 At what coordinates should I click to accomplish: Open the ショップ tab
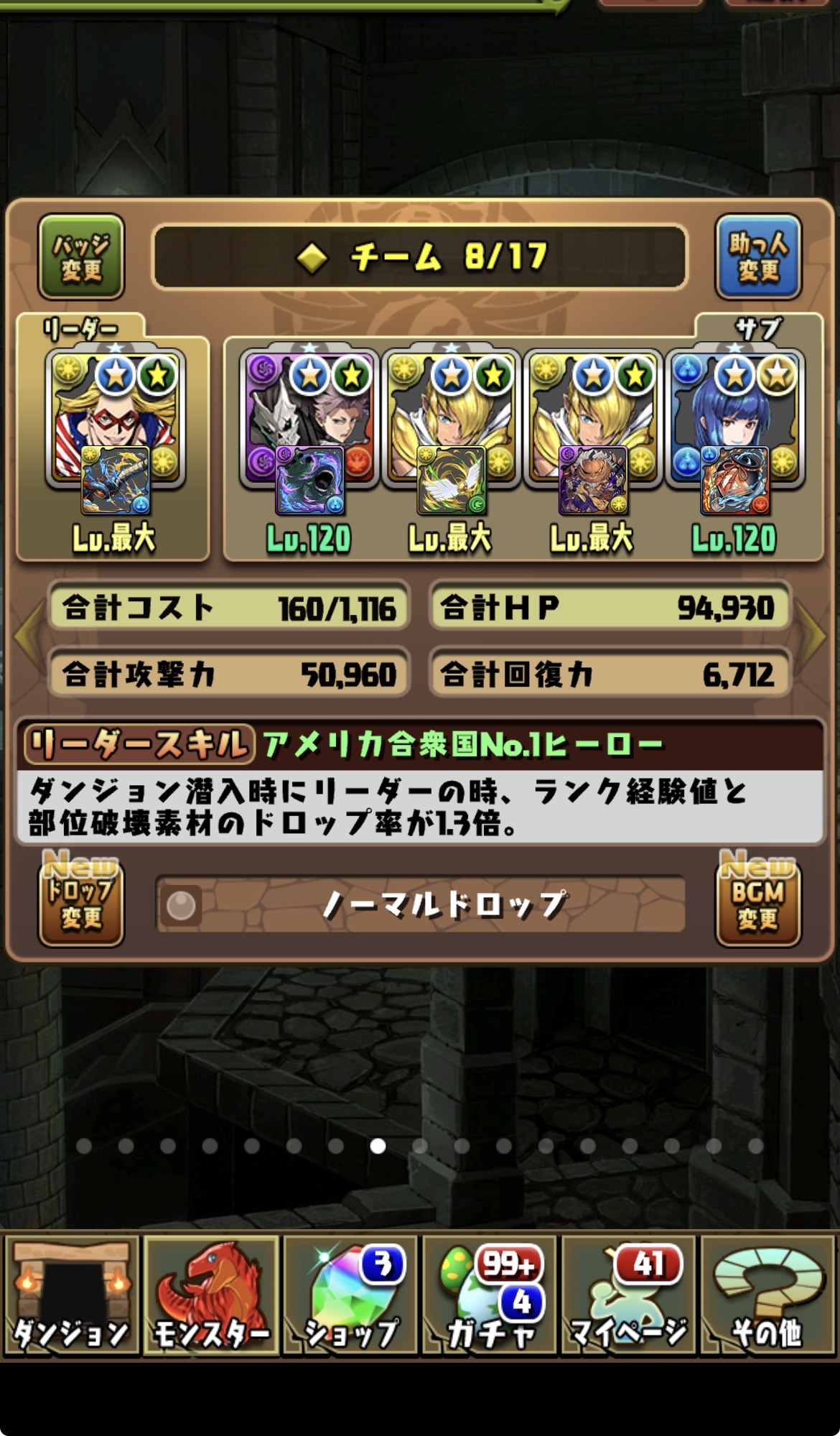350,1297
